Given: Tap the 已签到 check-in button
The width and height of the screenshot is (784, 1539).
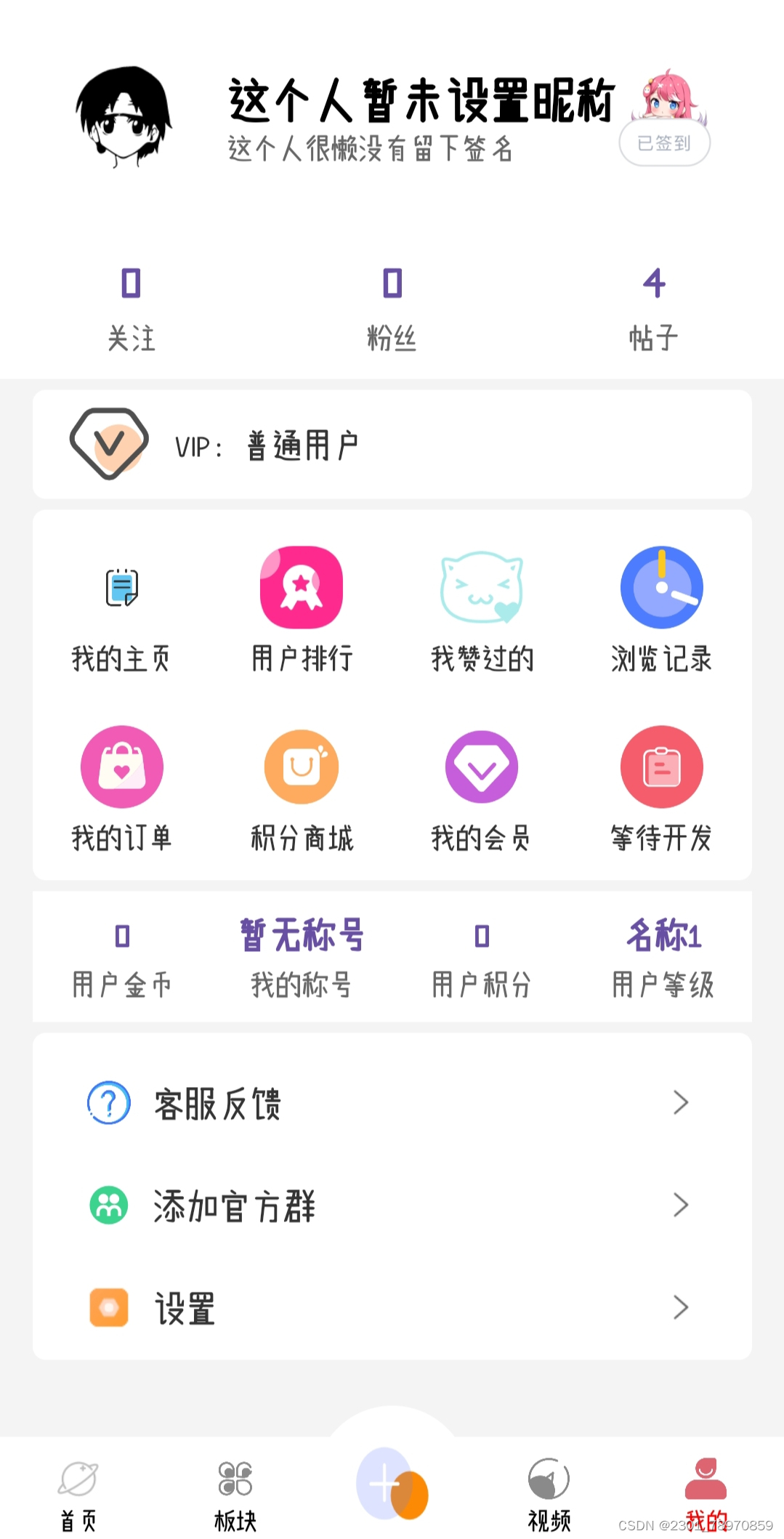Looking at the screenshot, I should point(664,143).
